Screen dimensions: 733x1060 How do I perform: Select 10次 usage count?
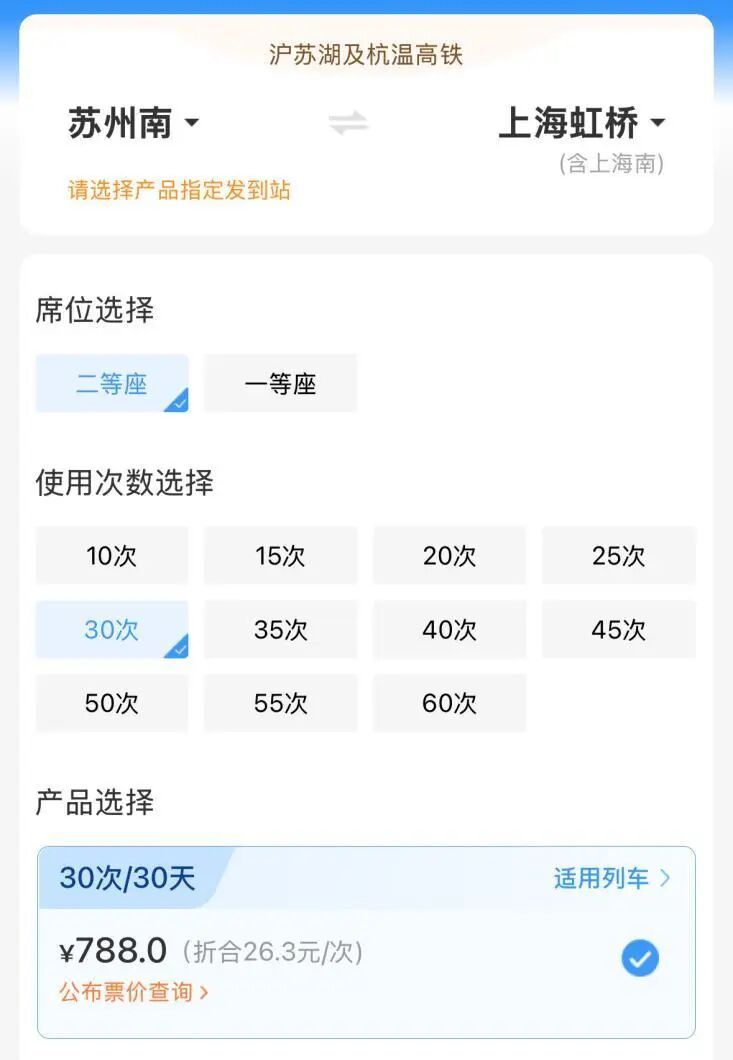(112, 556)
